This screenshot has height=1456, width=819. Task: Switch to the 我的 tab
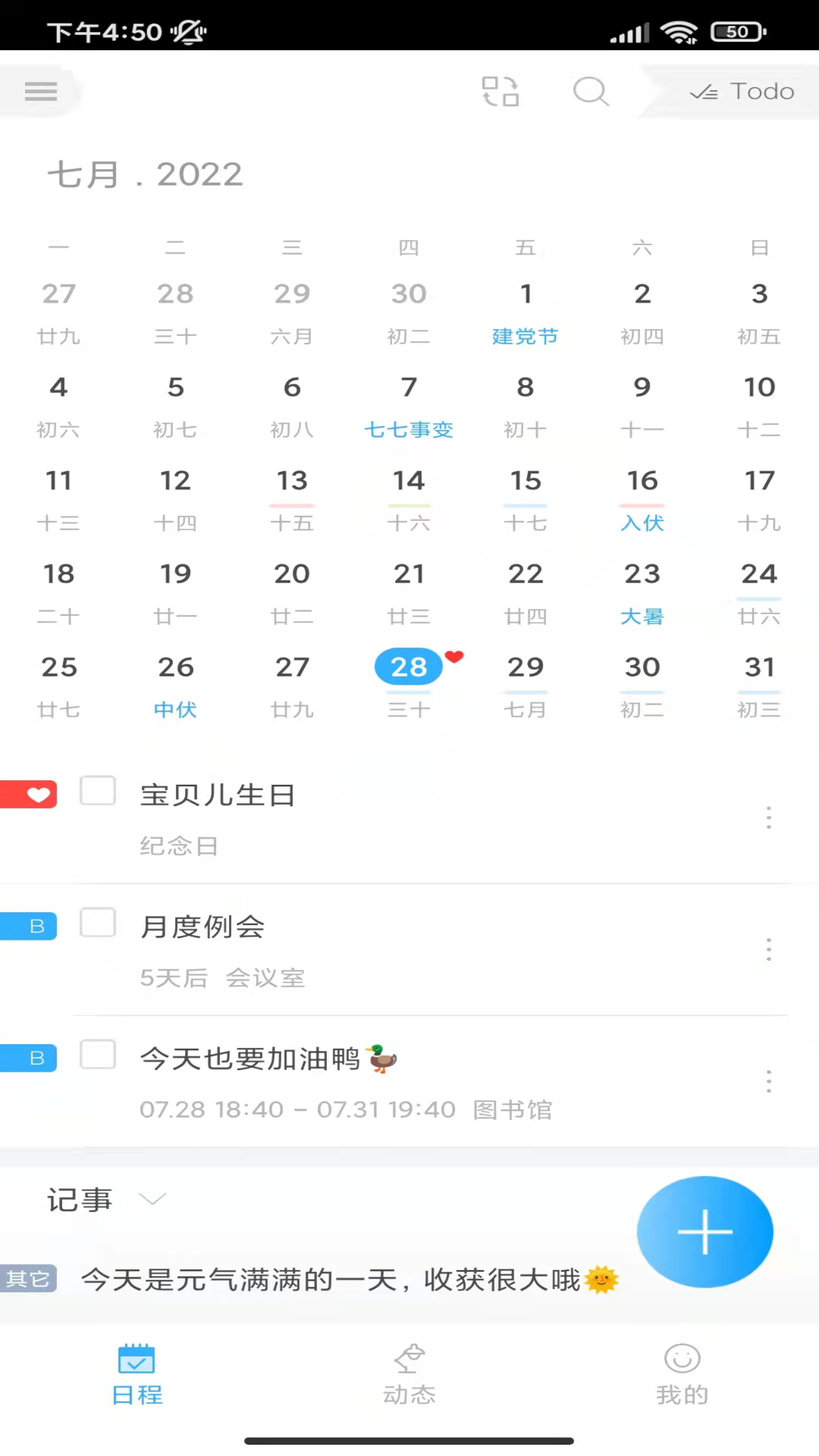682,1373
